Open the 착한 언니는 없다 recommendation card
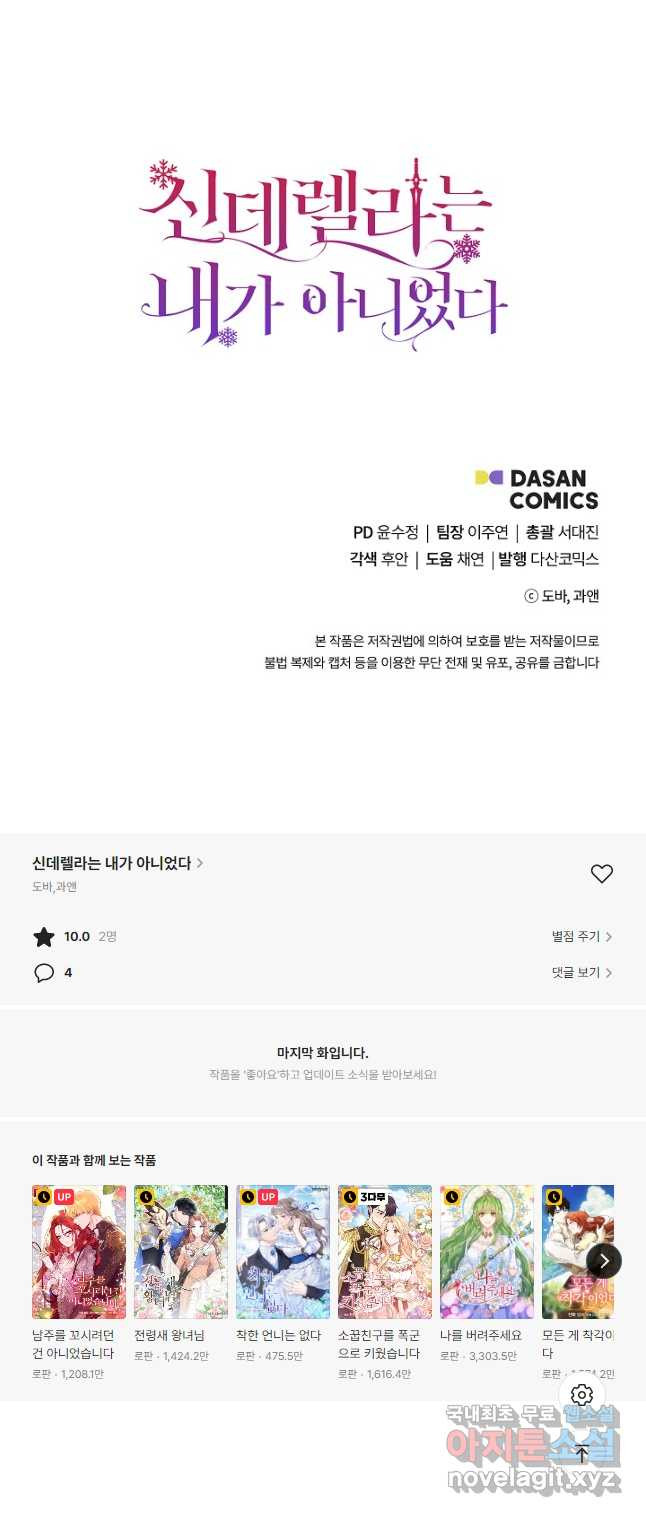646x1517 pixels. [283, 1252]
